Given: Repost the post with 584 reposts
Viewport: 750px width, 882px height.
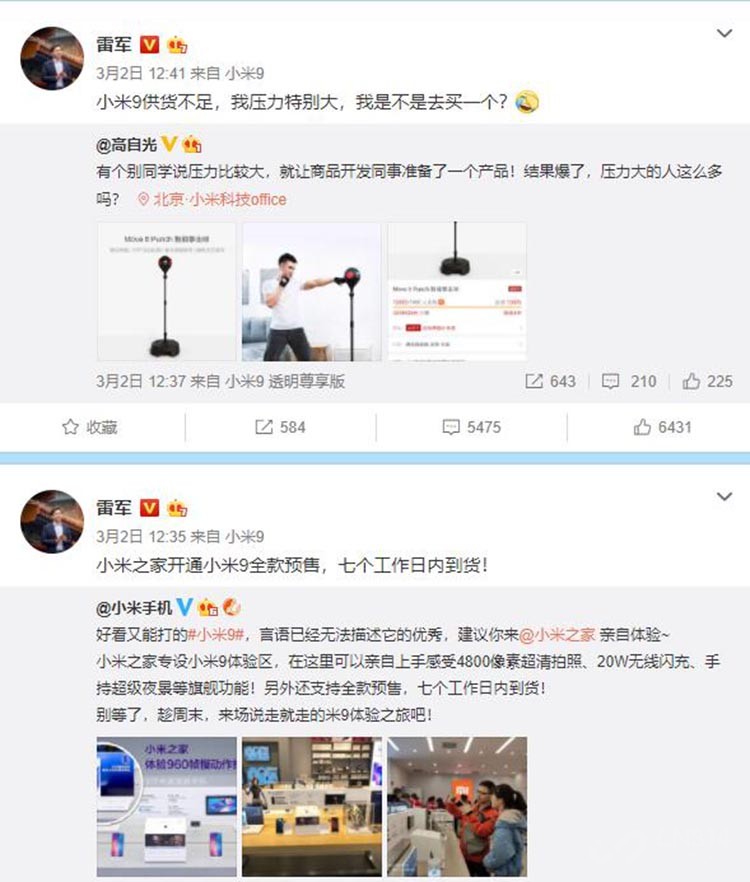Looking at the screenshot, I should 280,427.
